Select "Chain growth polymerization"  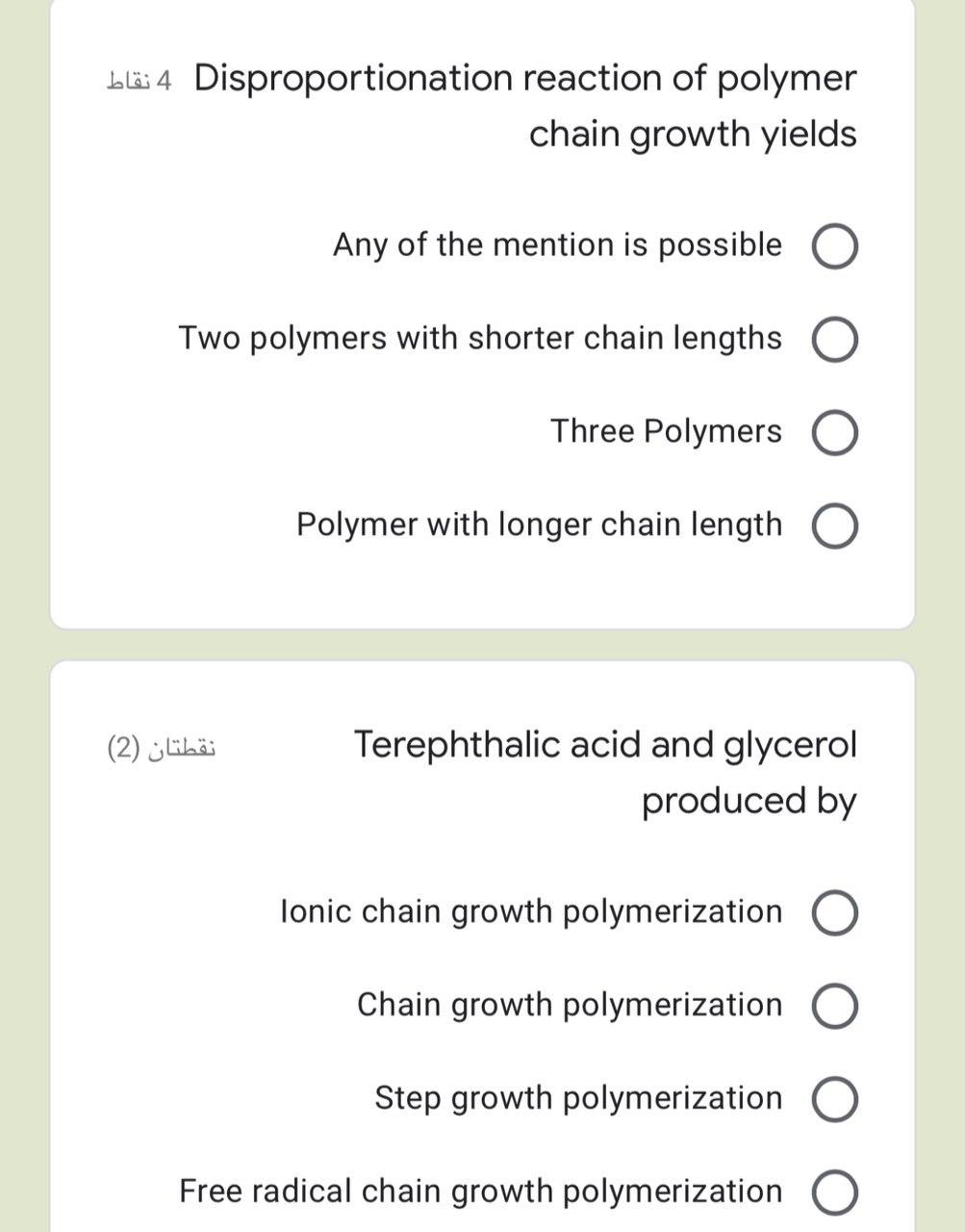coord(835,1004)
